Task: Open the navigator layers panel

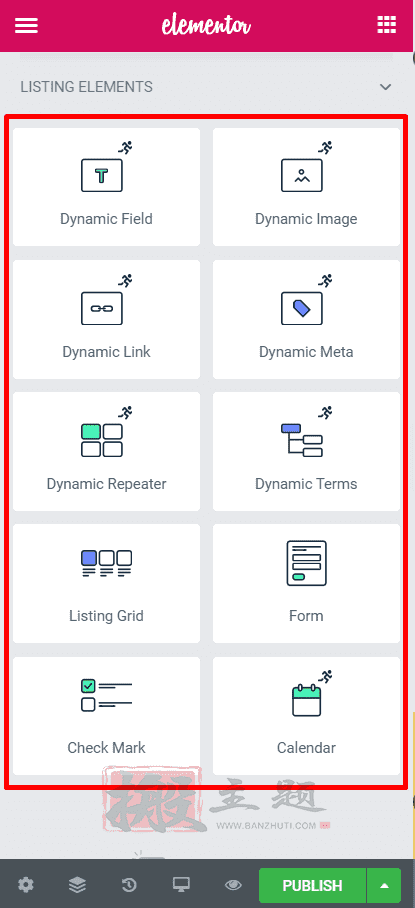Action: [x=77, y=885]
